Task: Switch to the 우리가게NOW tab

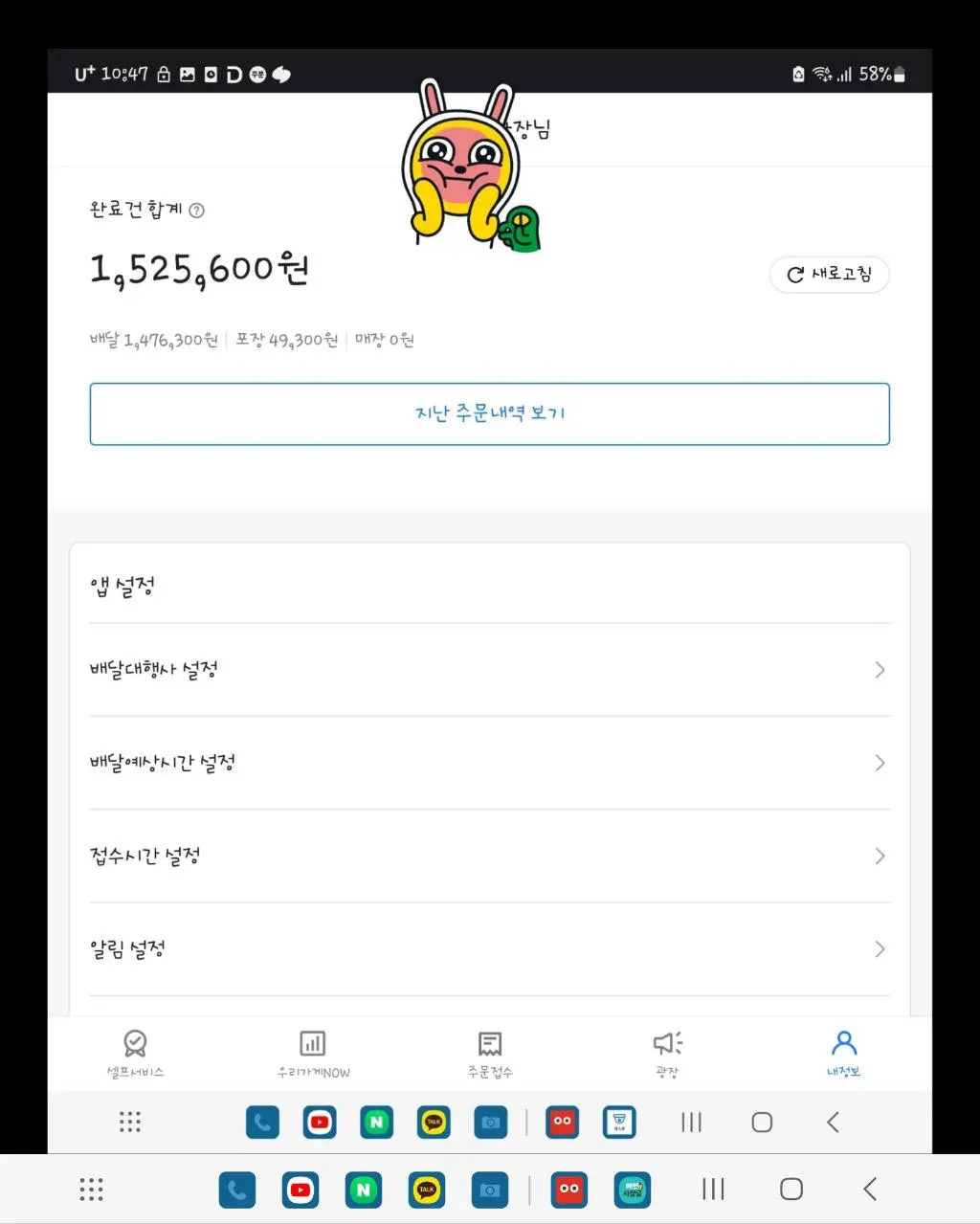Action: (313, 1054)
